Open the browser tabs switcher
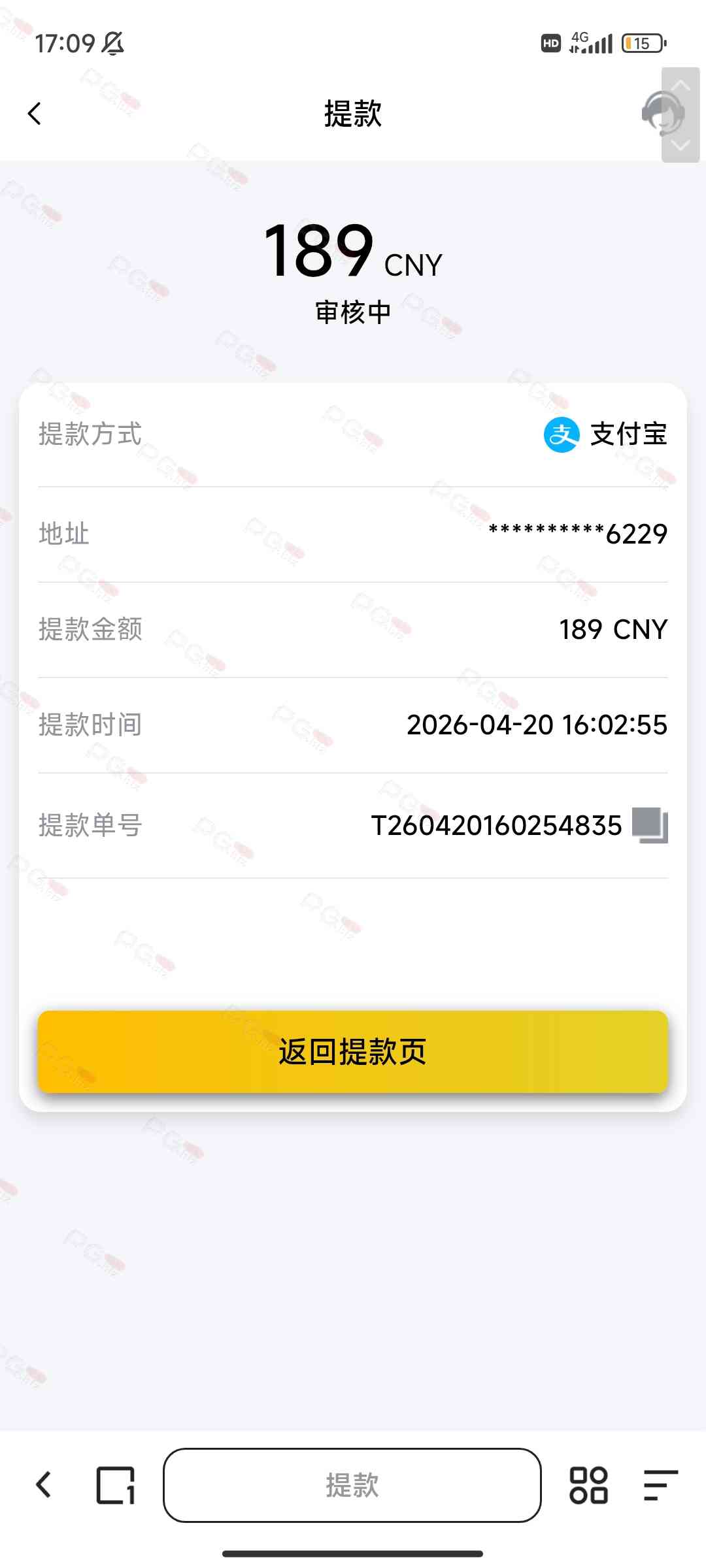Screen dimensions: 706x1568 (116, 1485)
